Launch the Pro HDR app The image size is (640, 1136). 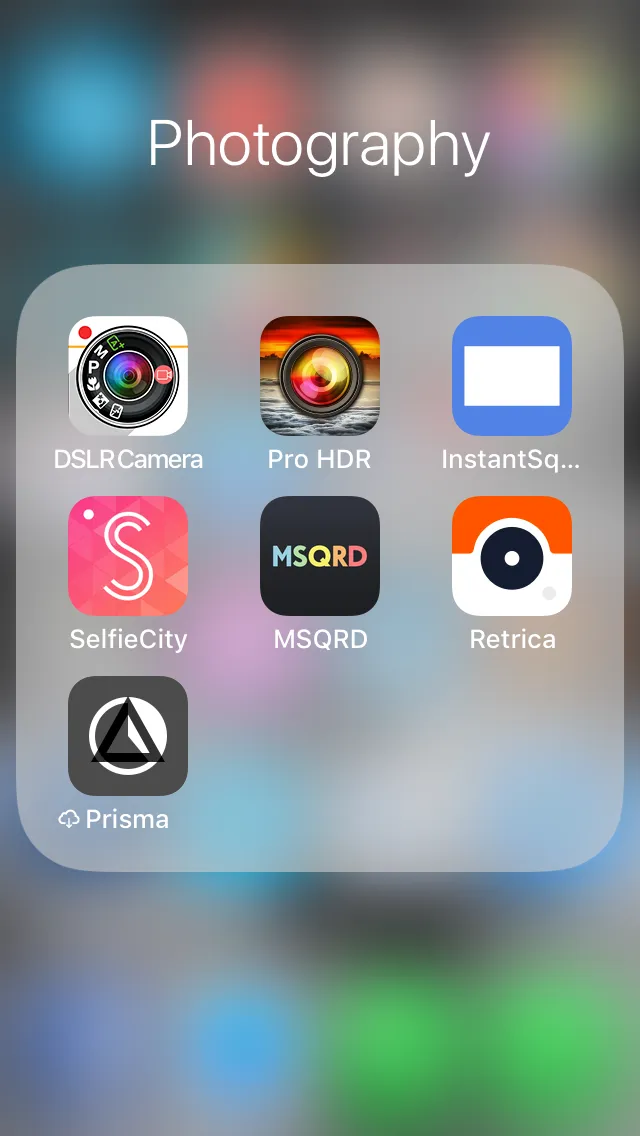point(320,376)
